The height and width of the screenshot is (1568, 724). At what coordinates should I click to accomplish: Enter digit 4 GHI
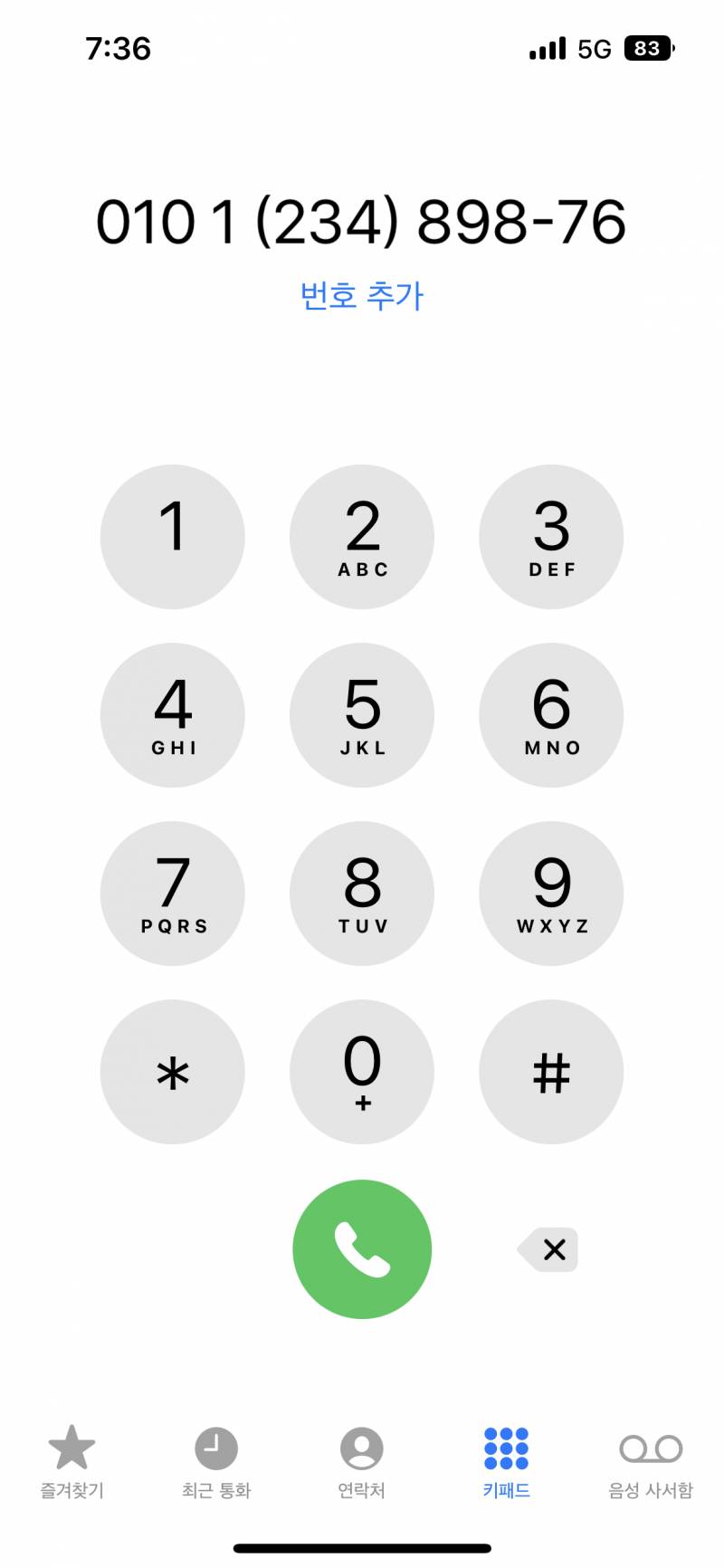[172, 714]
